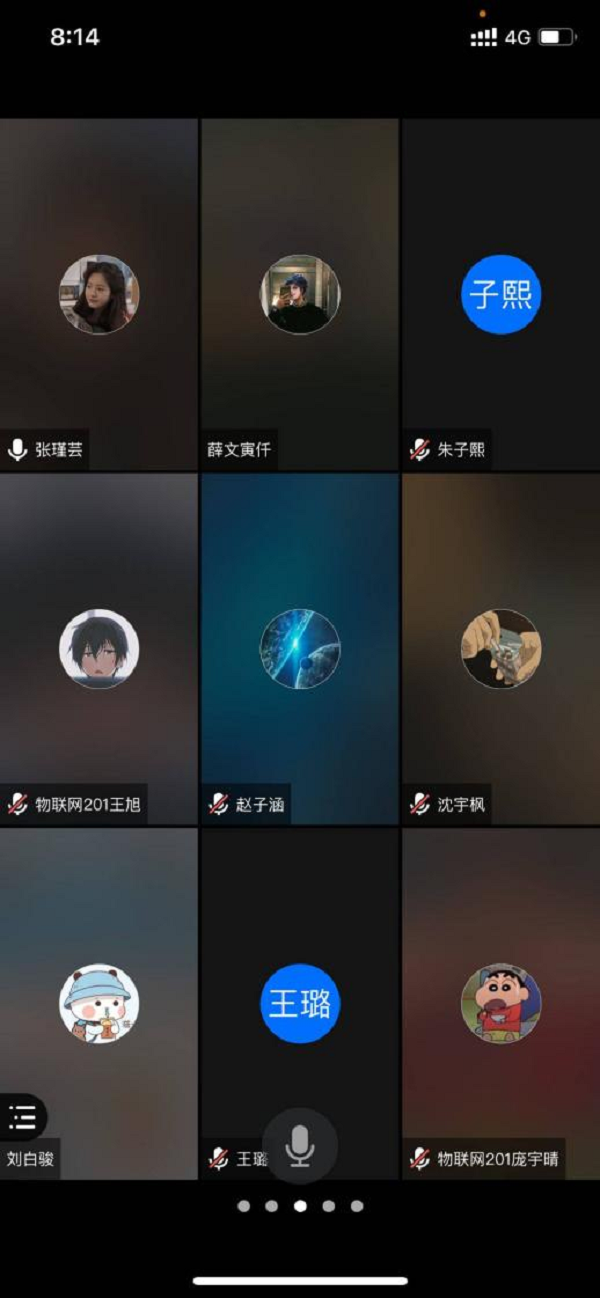Select the 物联网201庞宇晴 tile
The height and width of the screenshot is (1298, 600).
point(500,1003)
